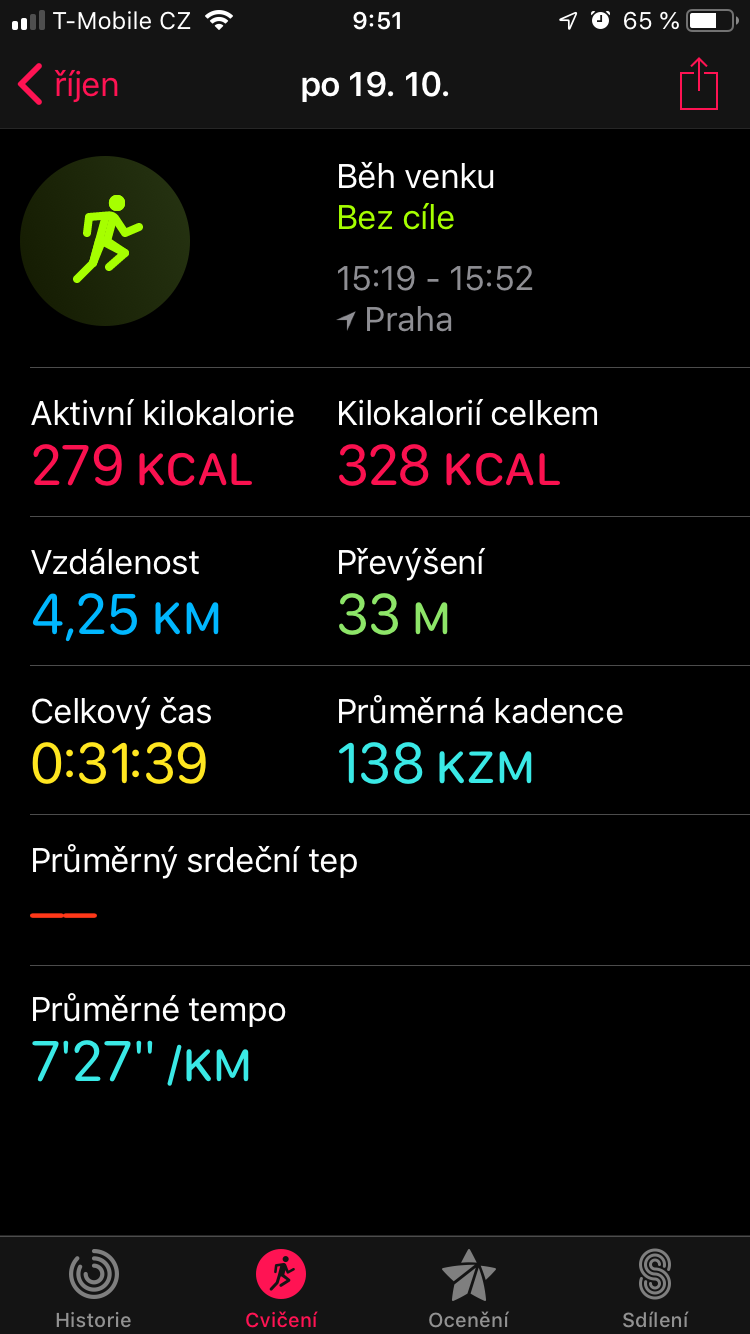Go to the Sdílení tab
Viewport: 750px width, 1334px height.
point(656,1289)
